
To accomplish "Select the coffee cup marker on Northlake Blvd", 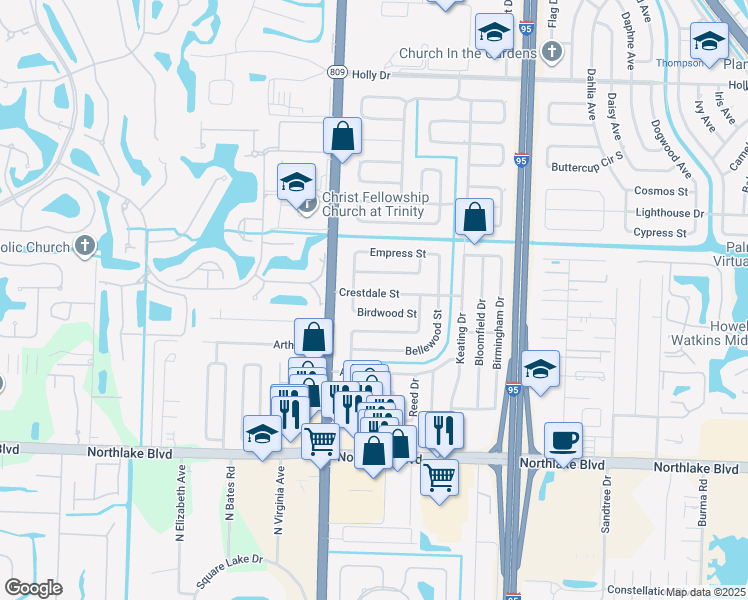I will tap(564, 440).
